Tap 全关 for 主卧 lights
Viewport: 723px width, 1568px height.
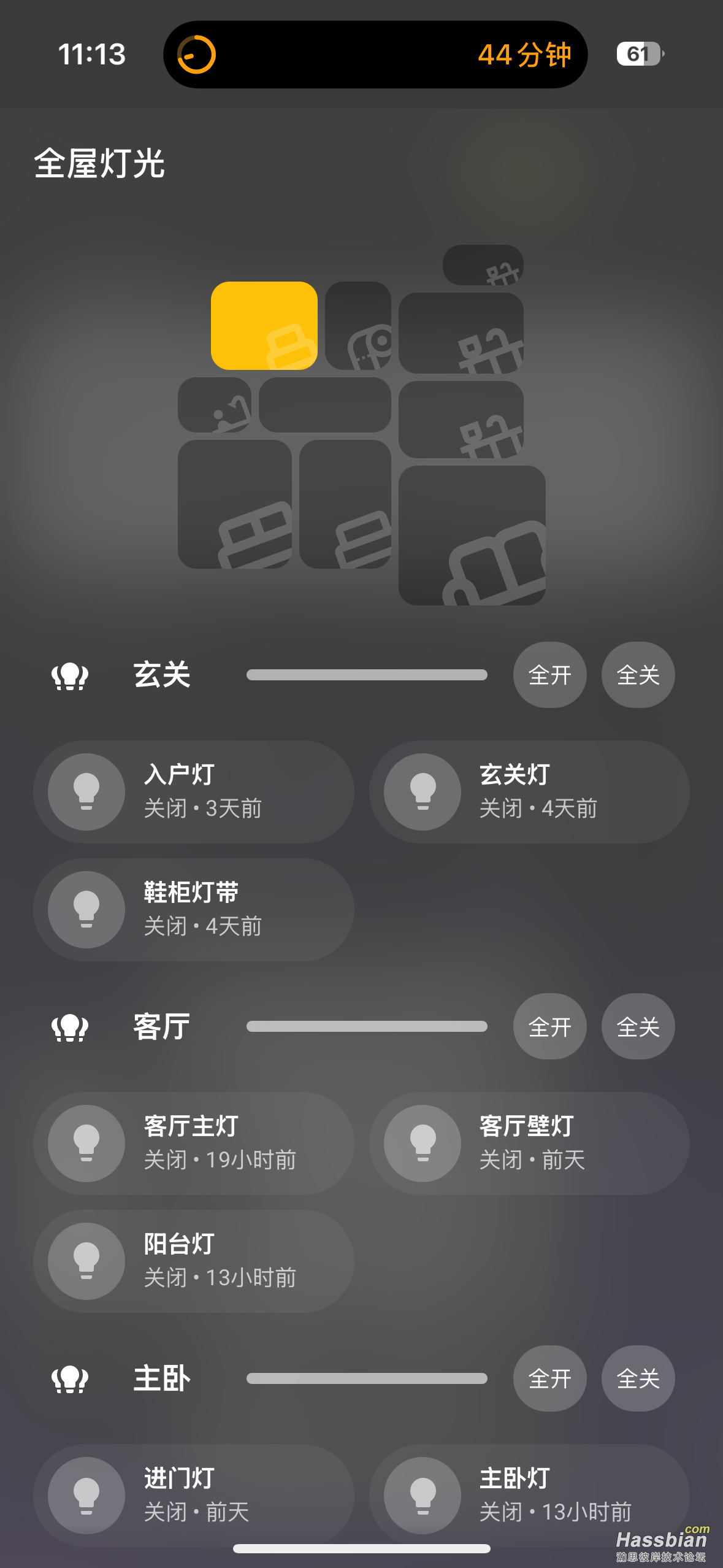pos(638,1378)
